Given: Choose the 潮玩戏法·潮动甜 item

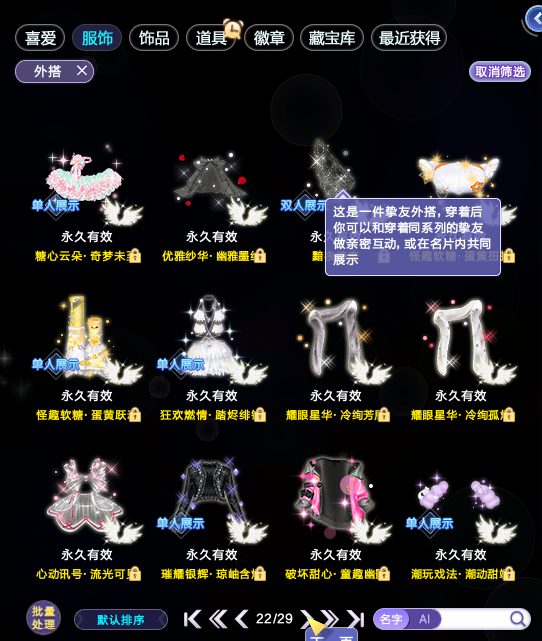Looking at the screenshot, I should point(462,519).
